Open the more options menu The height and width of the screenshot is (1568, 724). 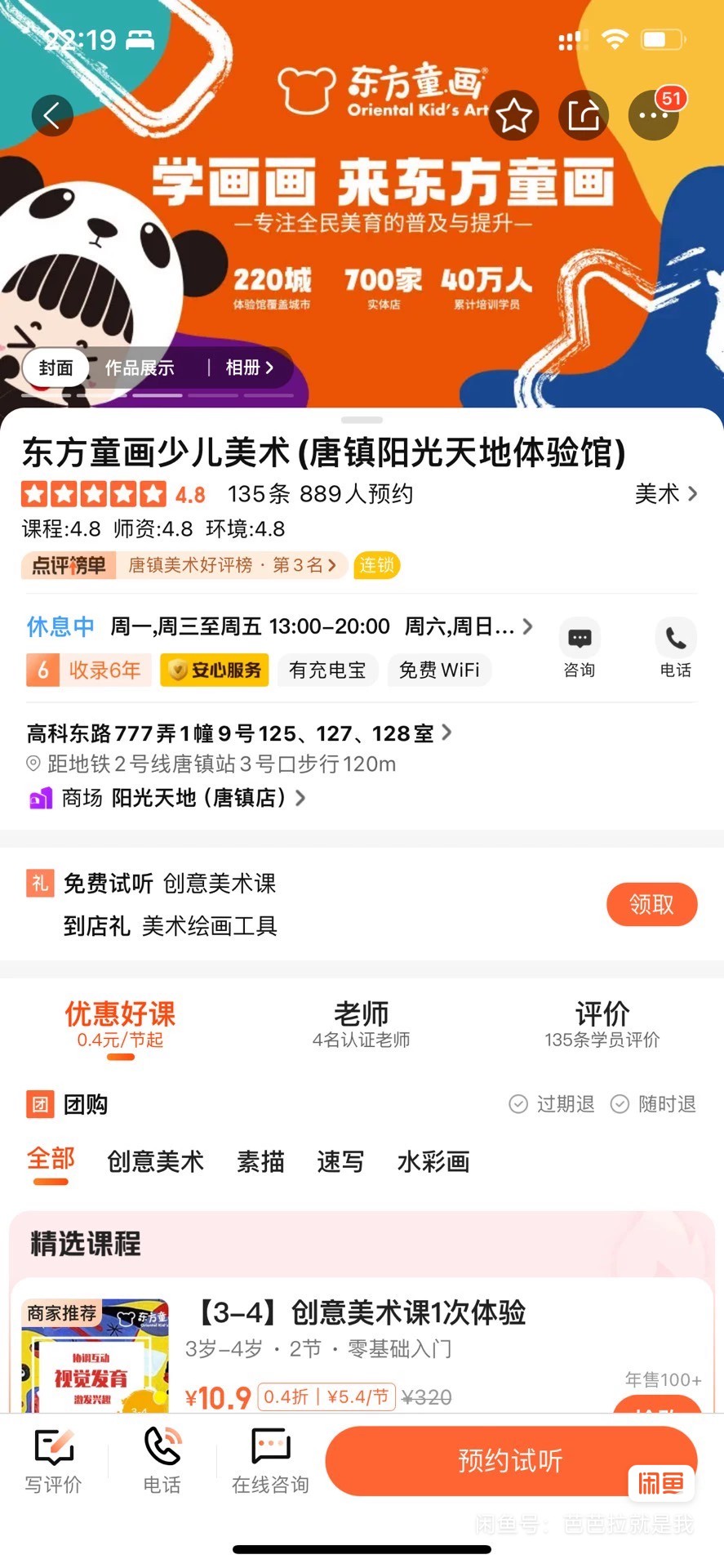(x=653, y=116)
